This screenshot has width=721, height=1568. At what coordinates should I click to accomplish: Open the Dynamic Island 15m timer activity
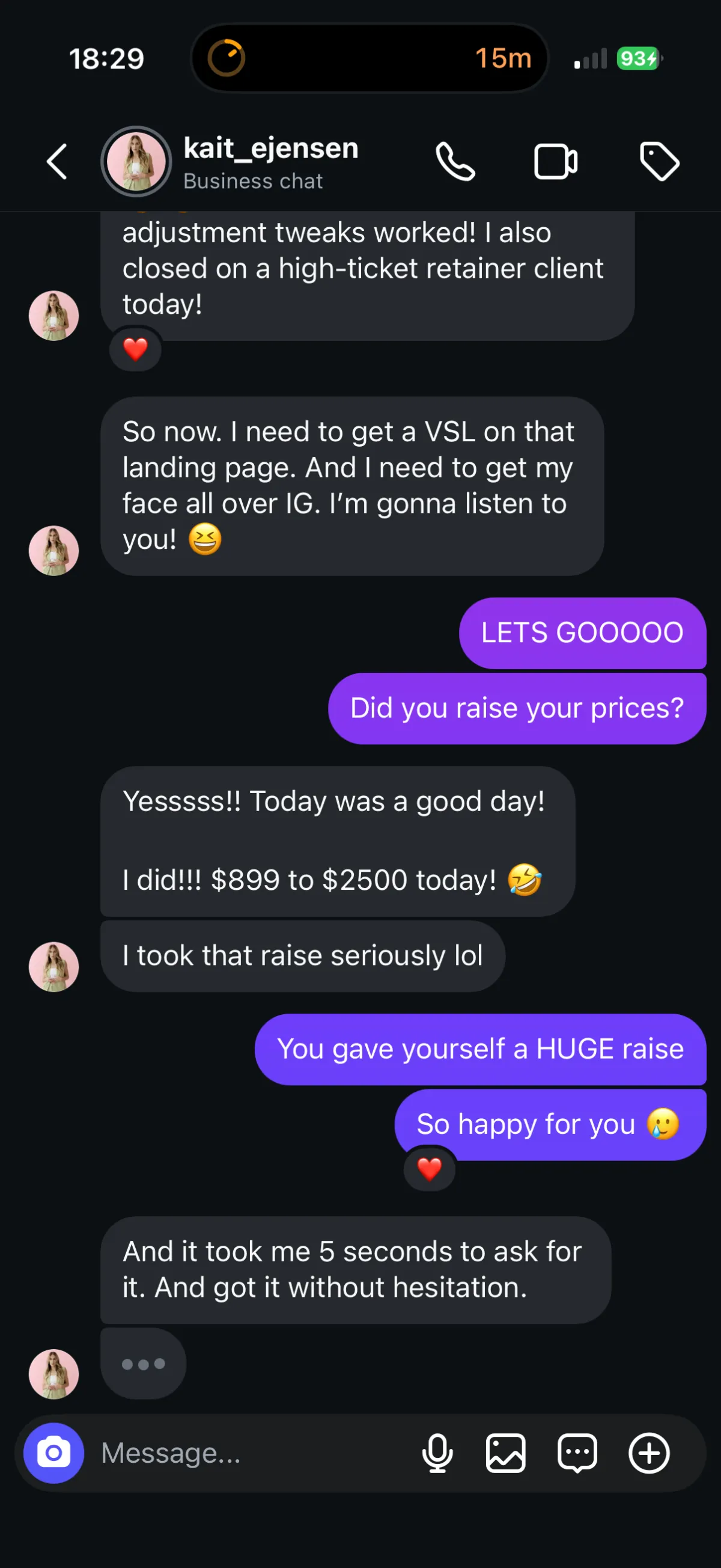370,58
